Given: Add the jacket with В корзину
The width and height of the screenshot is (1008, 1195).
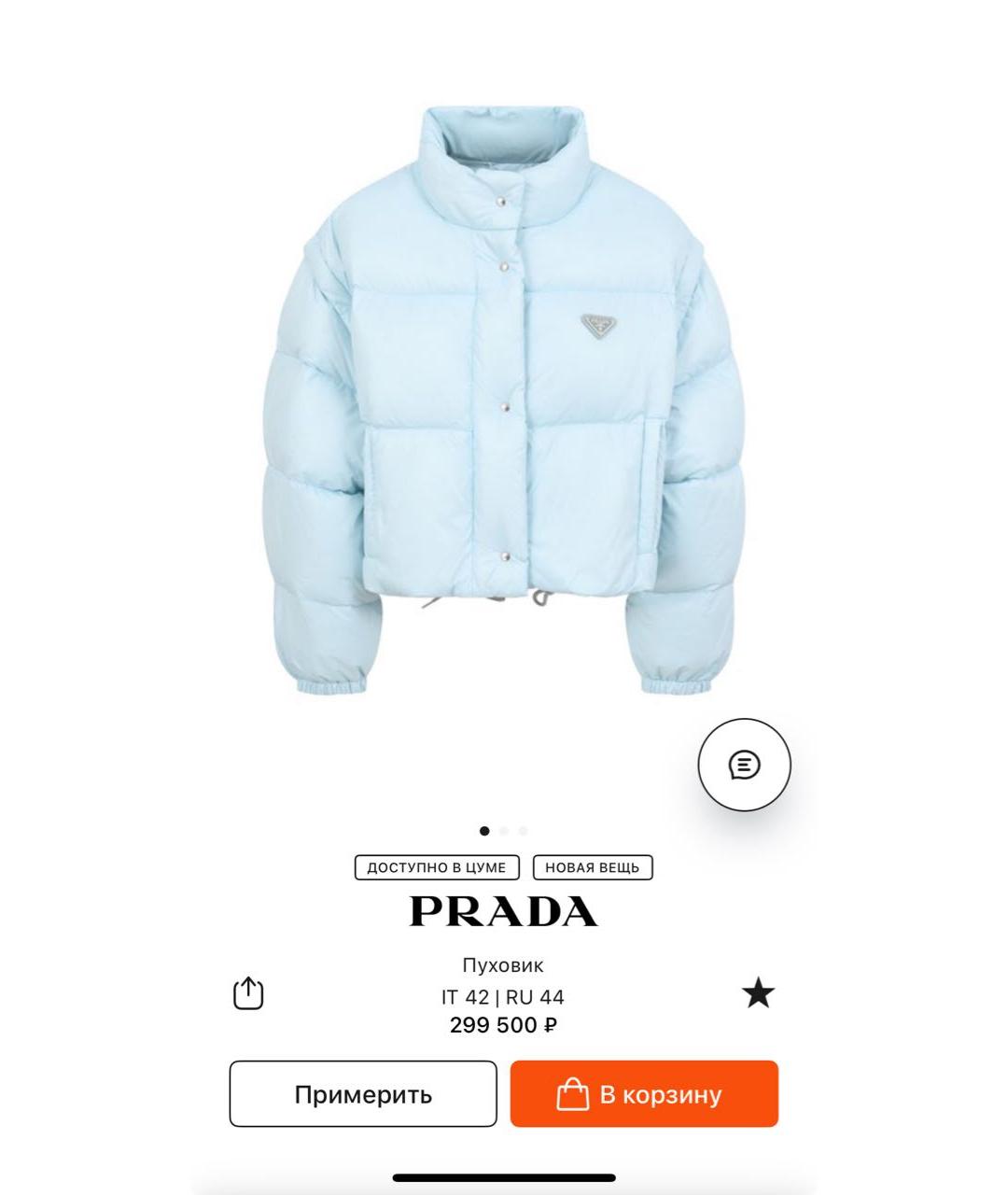Looking at the screenshot, I should click(644, 1094).
